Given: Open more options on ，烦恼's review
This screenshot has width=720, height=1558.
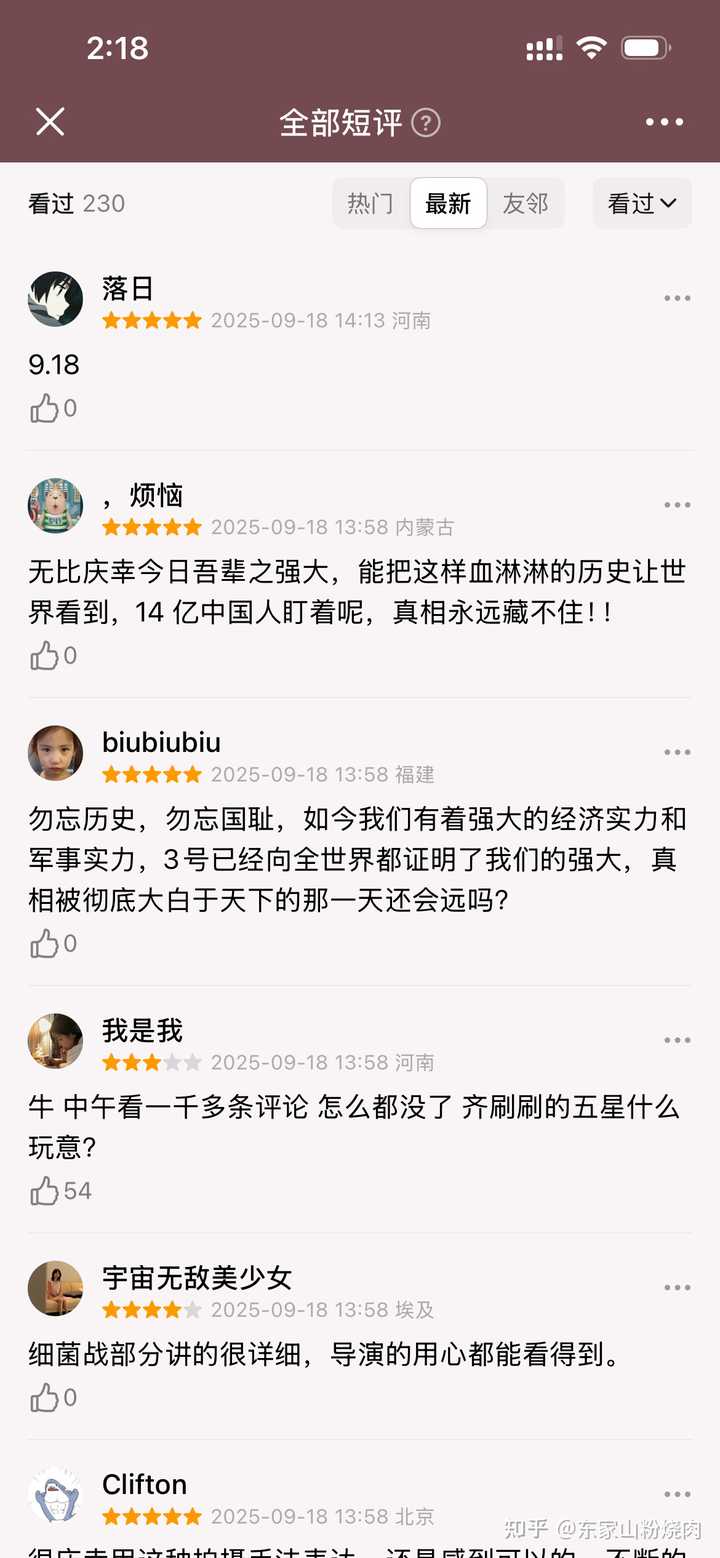Looking at the screenshot, I should pyautogui.click(x=677, y=505).
